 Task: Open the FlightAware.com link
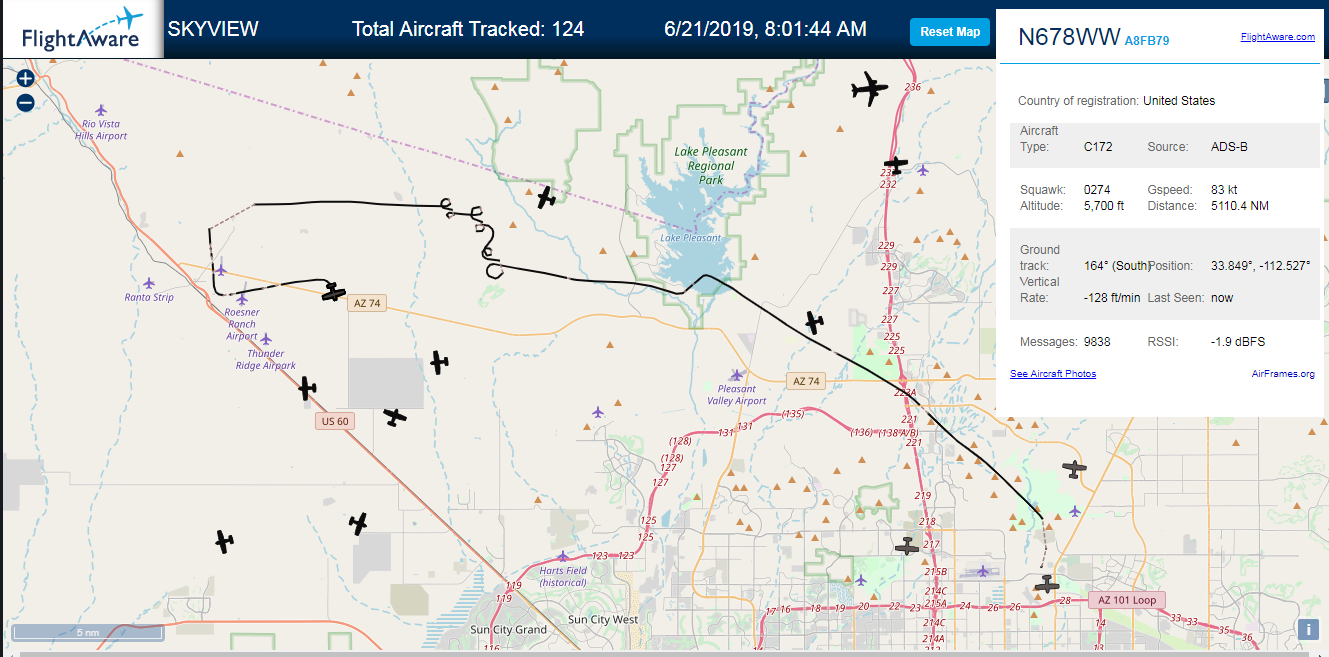[1277, 37]
